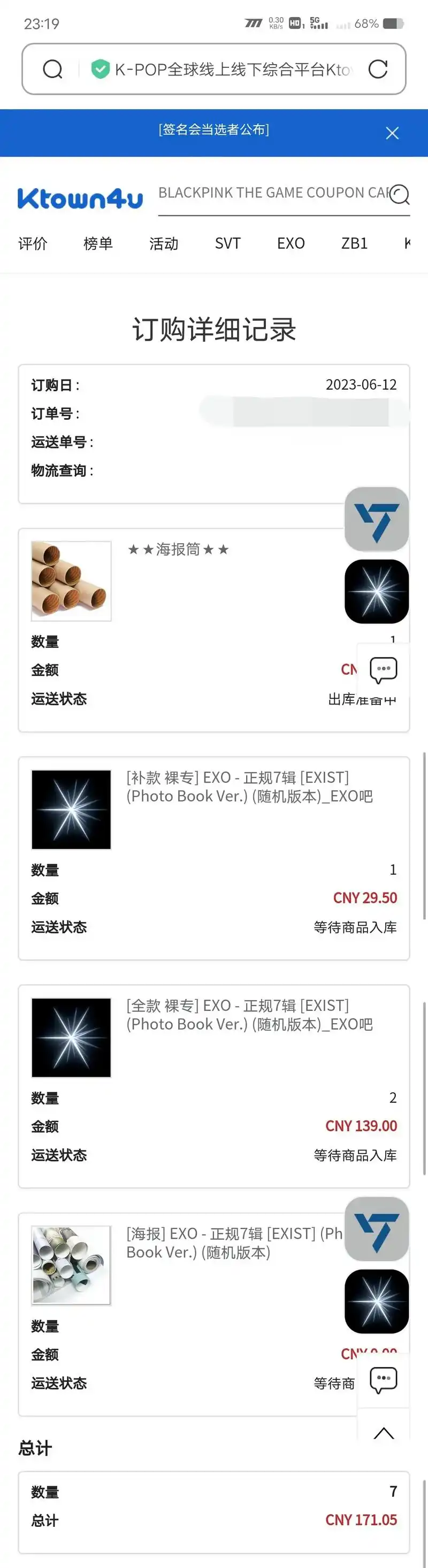Viewport: 428px width, 1568px height.
Task: Go to the Ktown4u homepage logo
Action: pyautogui.click(x=80, y=198)
